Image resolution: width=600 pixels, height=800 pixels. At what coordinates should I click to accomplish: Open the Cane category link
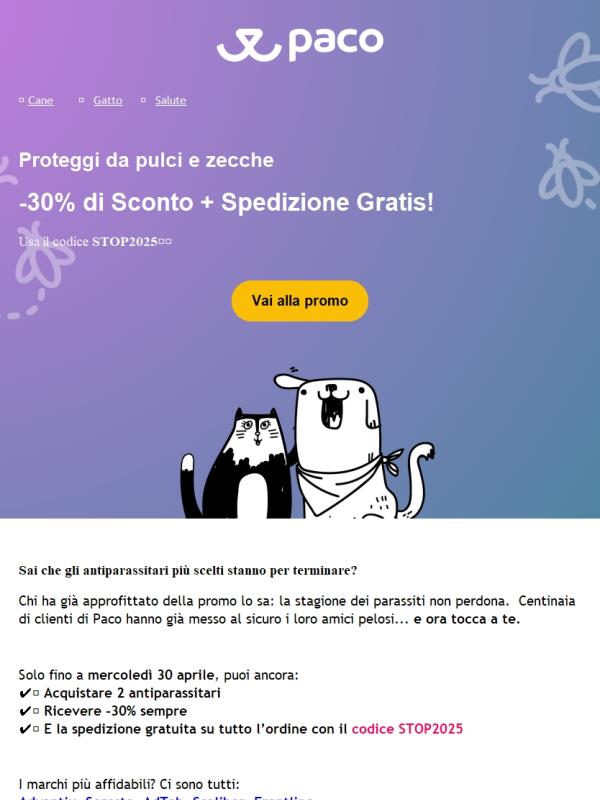[x=41, y=100]
